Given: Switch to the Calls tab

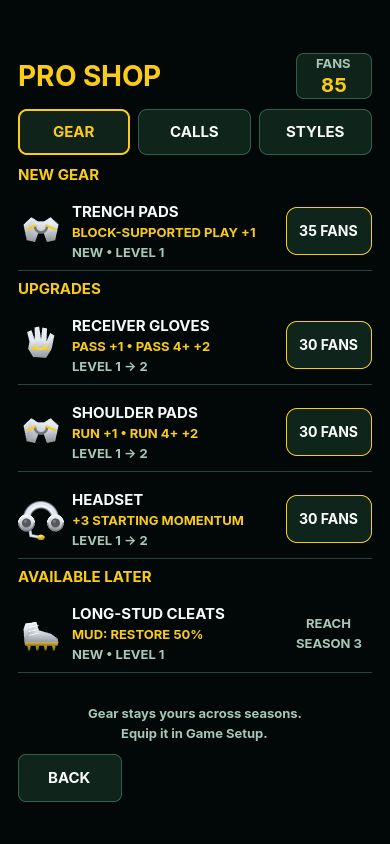Looking at the screenshot, I should [194, 132].
